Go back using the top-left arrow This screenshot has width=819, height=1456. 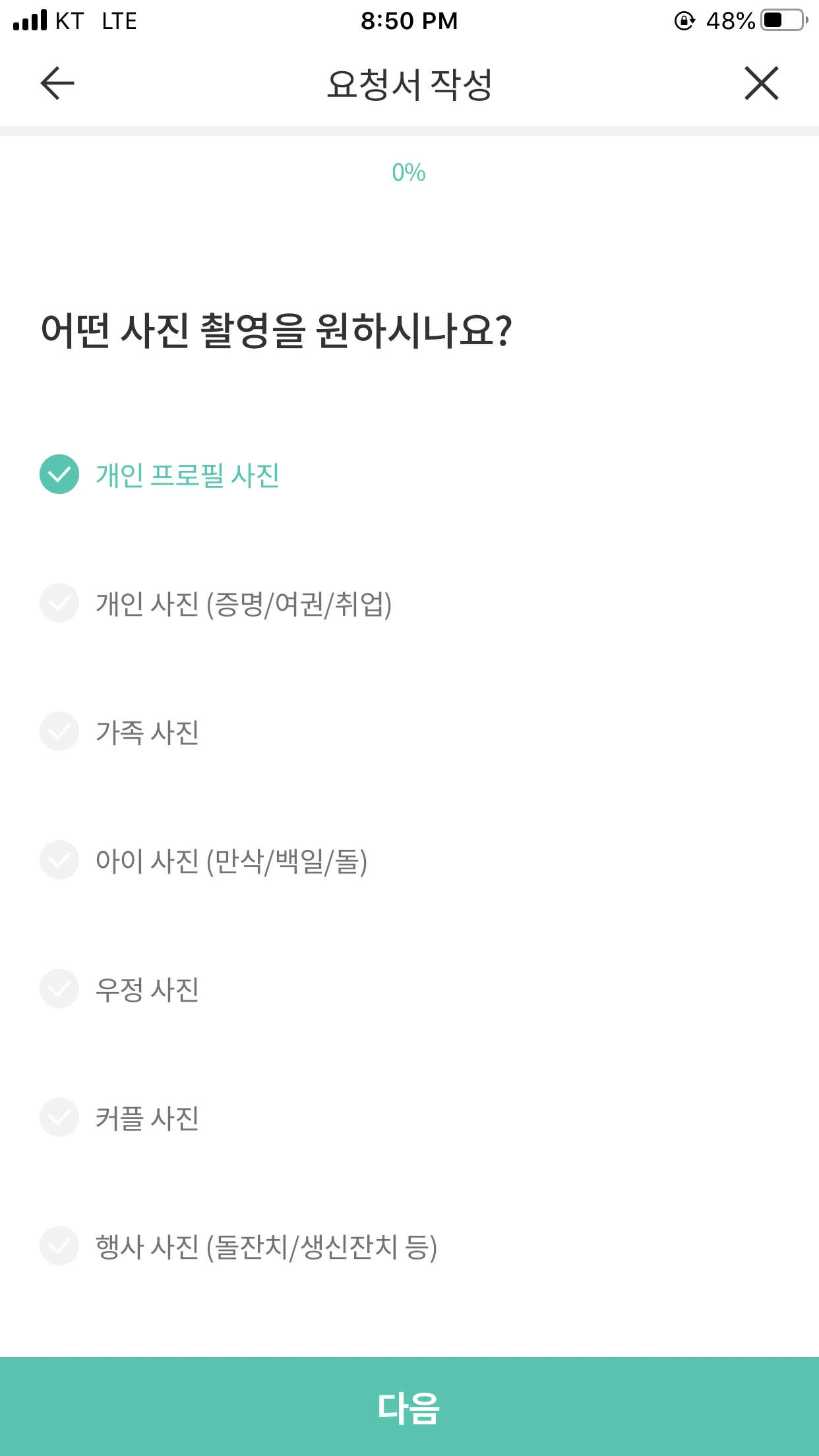click(57, 83)
